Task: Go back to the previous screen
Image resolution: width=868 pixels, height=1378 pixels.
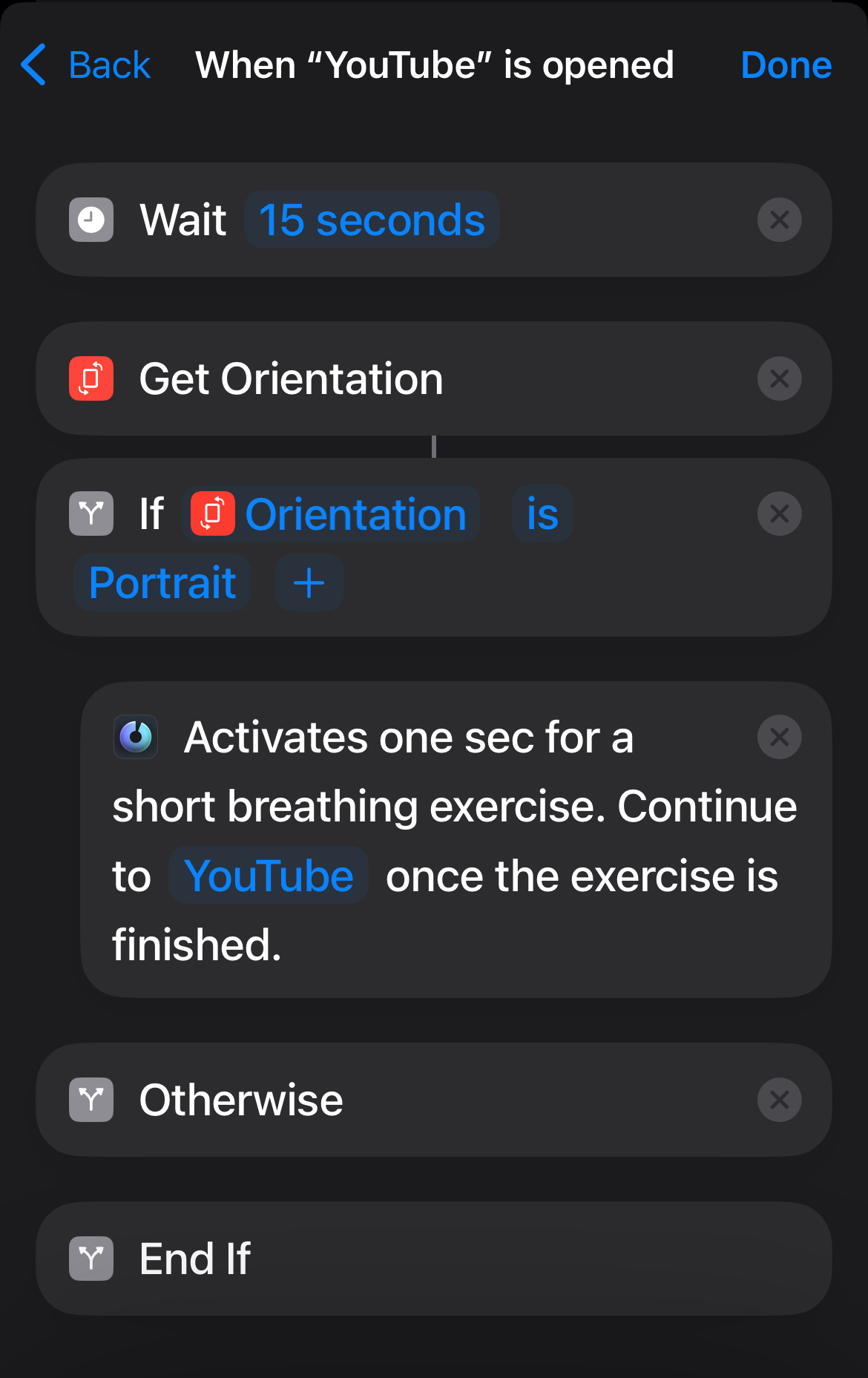Action: click(x=85, y=65)
